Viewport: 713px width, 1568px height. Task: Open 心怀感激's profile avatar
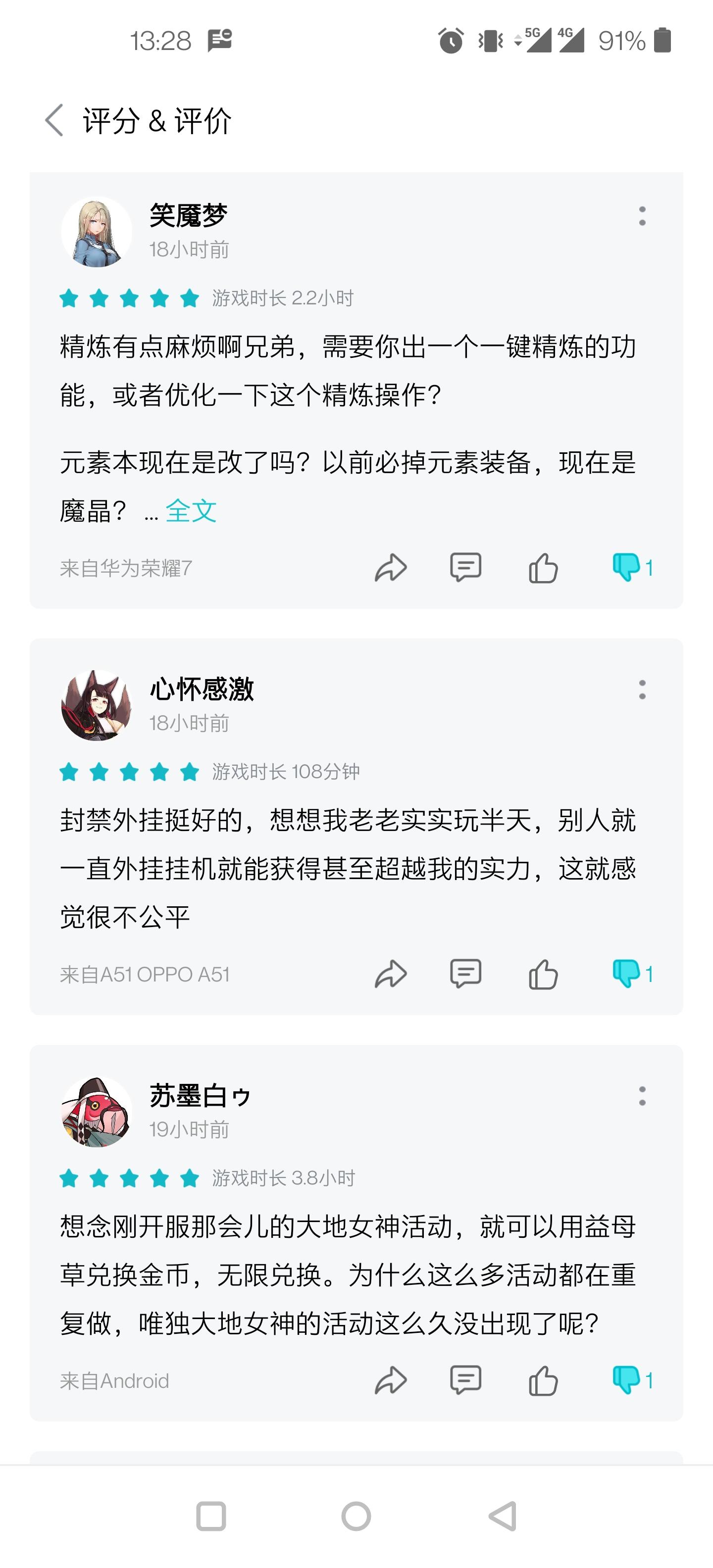click(96, 705)
